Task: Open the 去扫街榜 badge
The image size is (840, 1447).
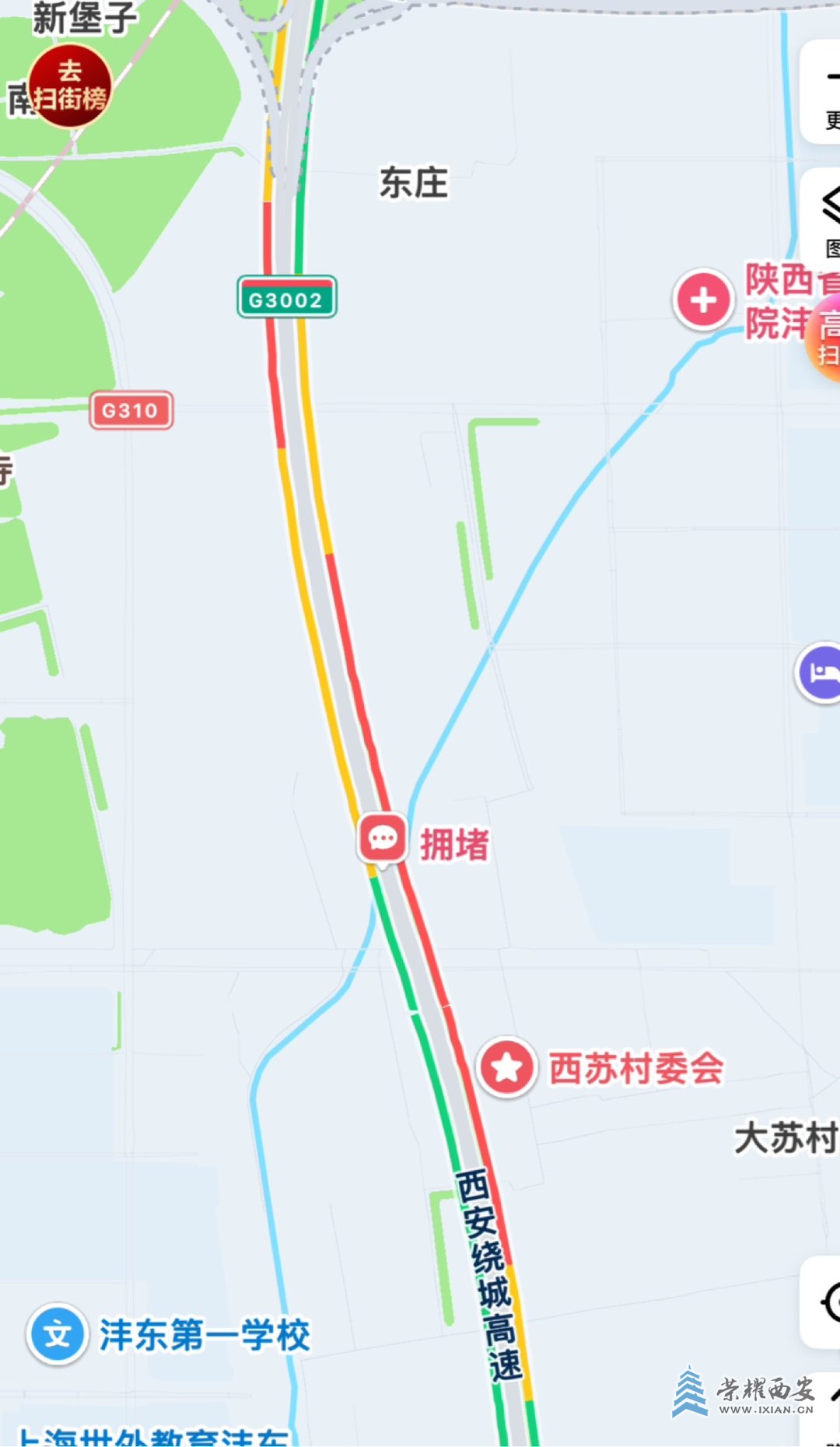Action: coord(70,86)
